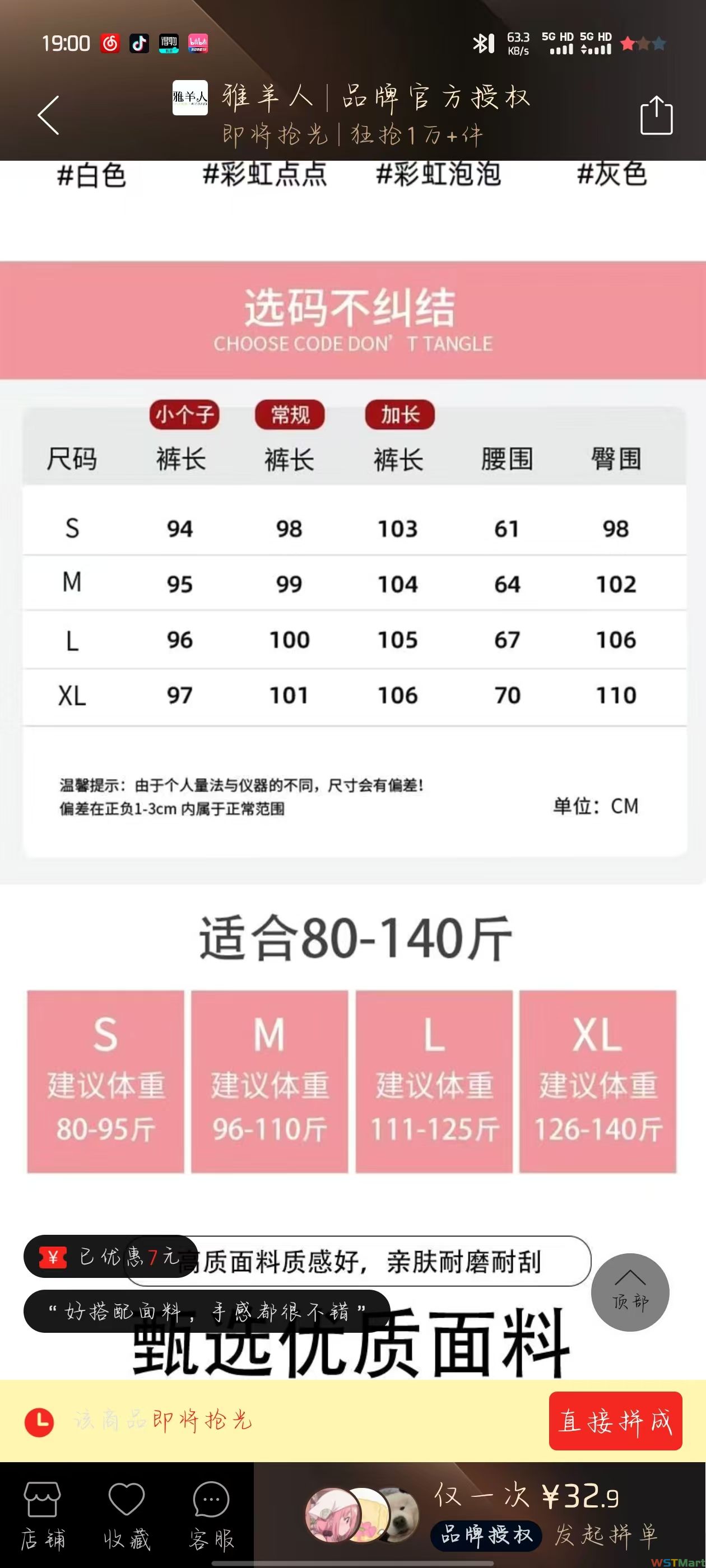Share this product

[656, 115]
